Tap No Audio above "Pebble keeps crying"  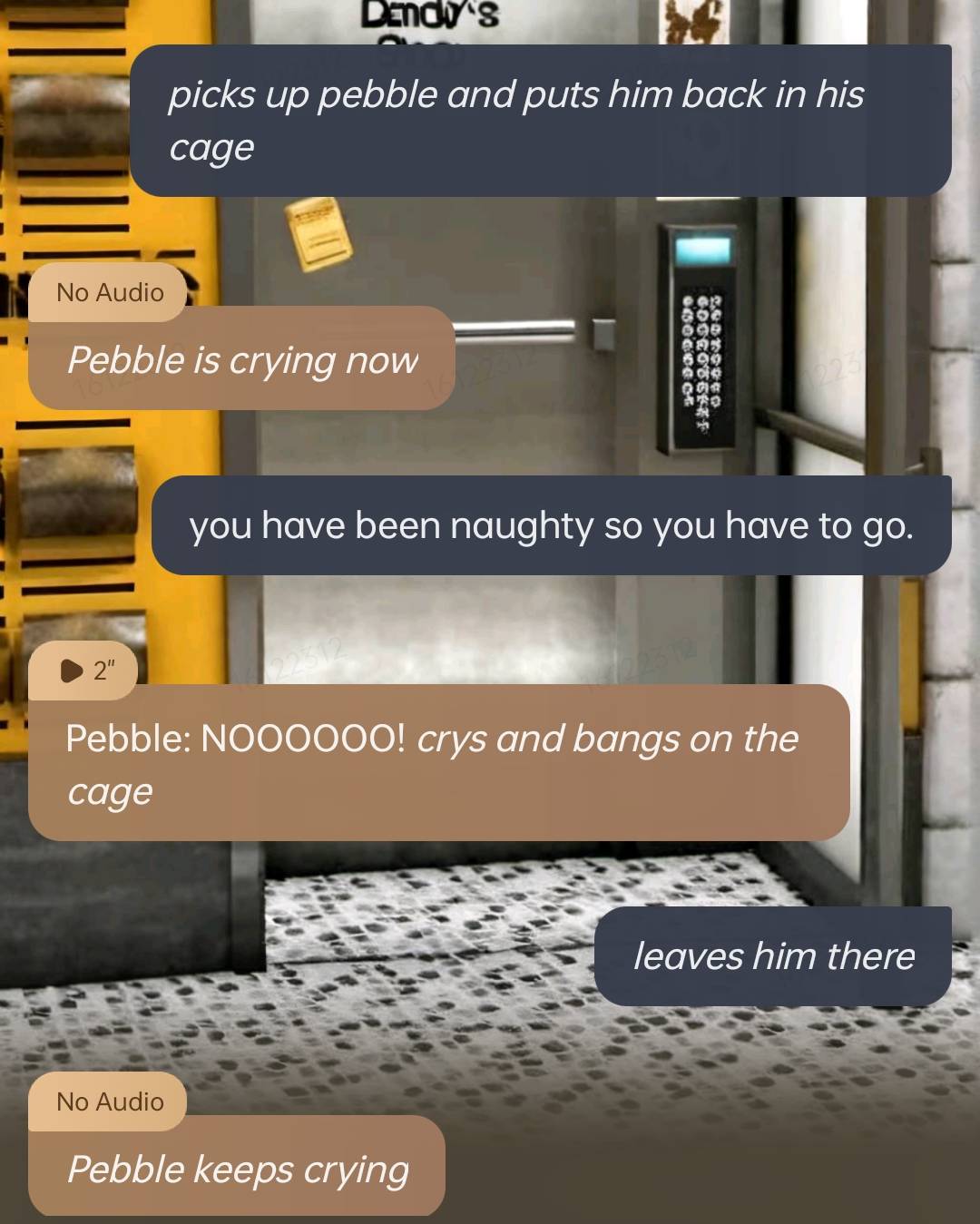pos(110,1102)
